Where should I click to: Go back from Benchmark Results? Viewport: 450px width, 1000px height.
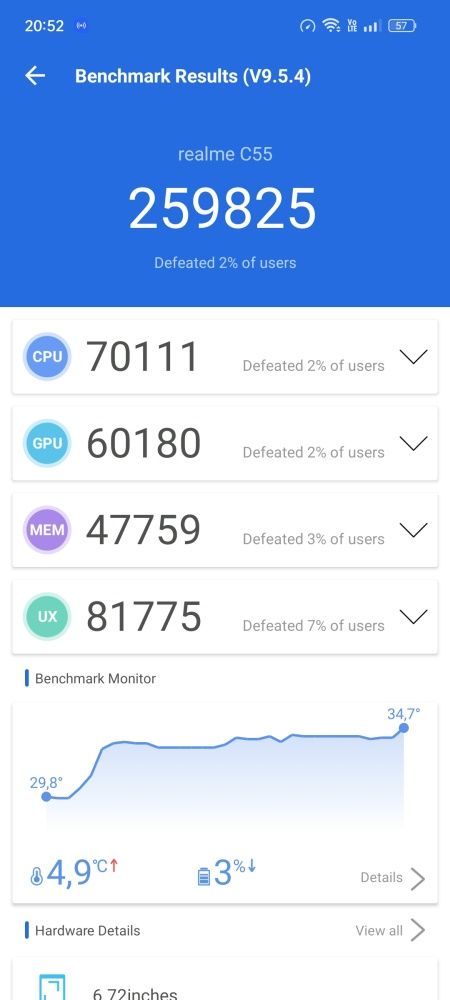[35, 76]
